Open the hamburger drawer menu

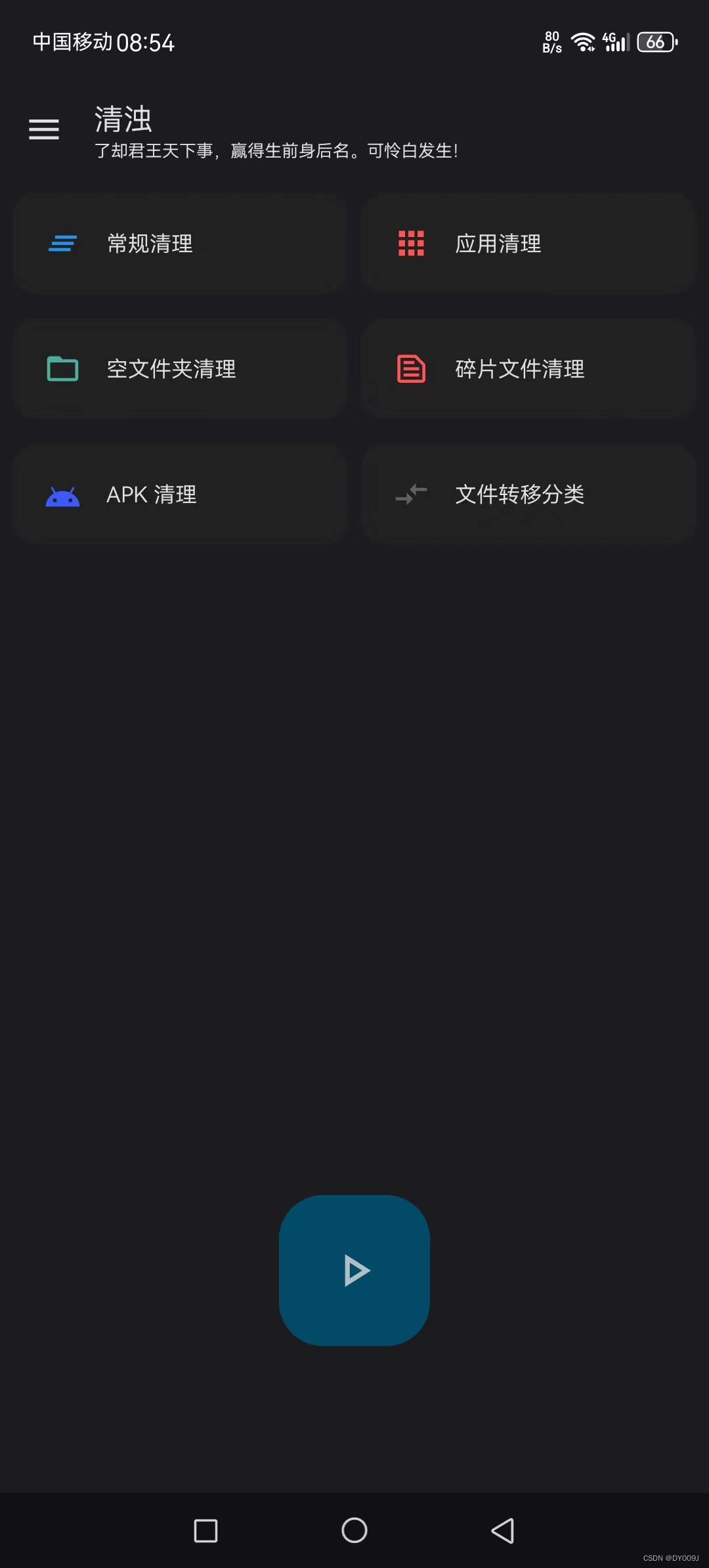[x=44, y=129]
